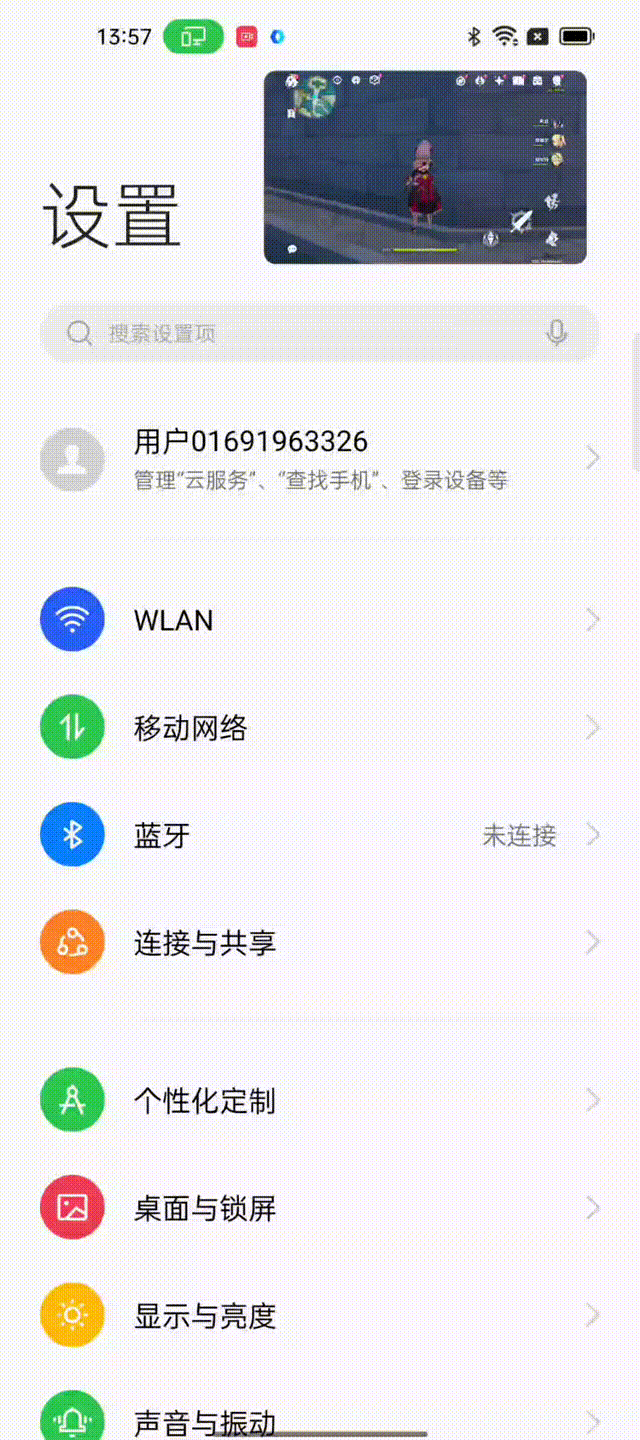Open 显示与亮度 settings
640x1440 pixels.
click(320, 1316)
